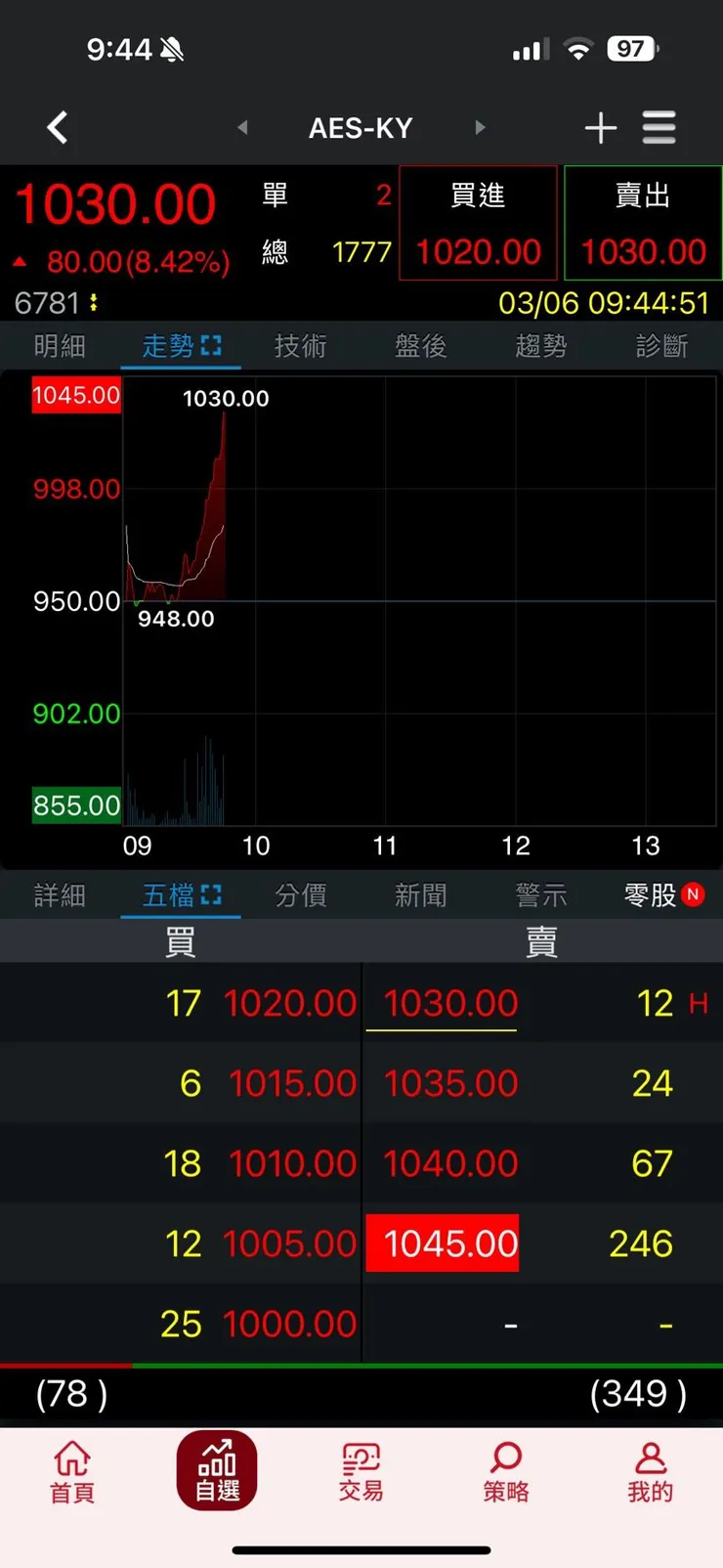This screenshot has width=723, height=1568.
Task: Open the hamburger menu
Action: coord(659,127)
